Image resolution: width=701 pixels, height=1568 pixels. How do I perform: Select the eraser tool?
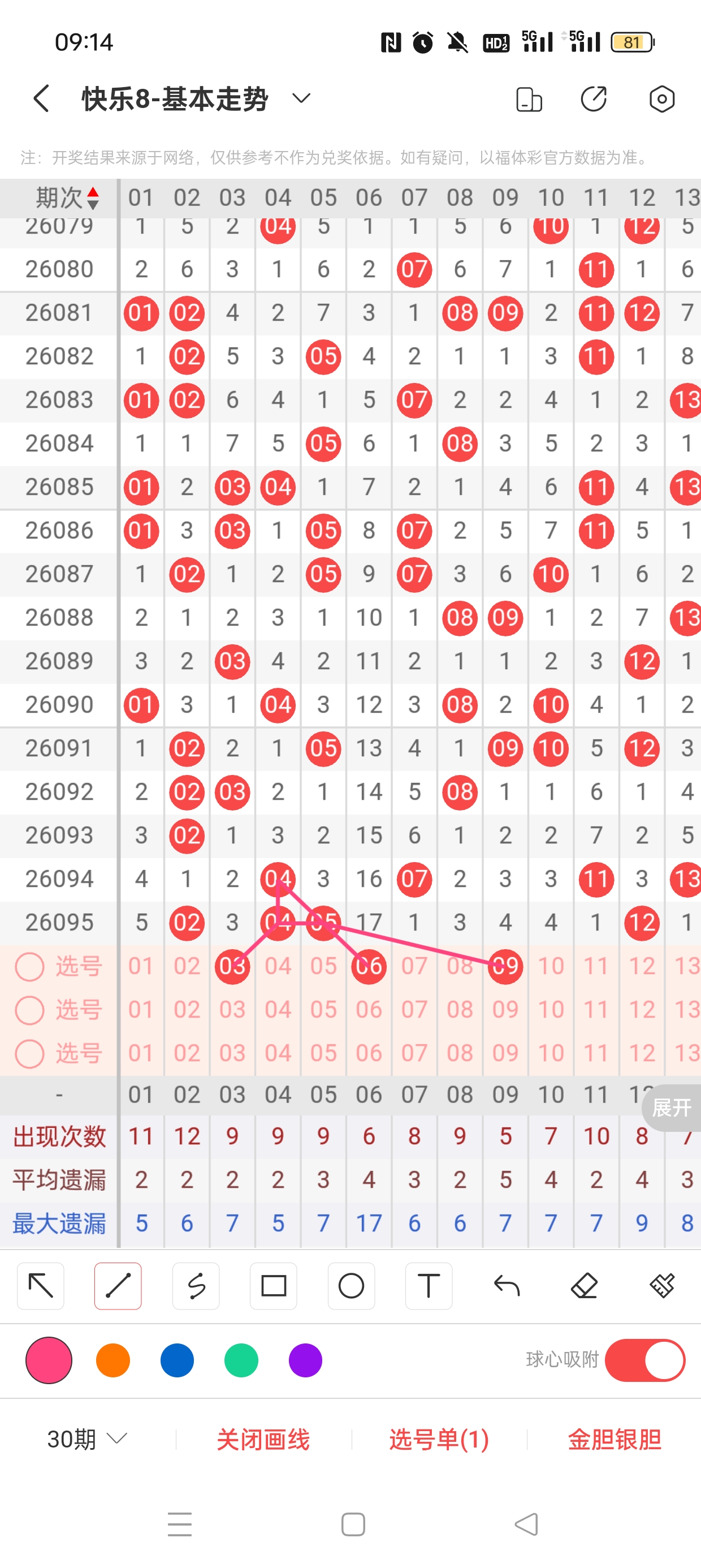[584, 1286]
